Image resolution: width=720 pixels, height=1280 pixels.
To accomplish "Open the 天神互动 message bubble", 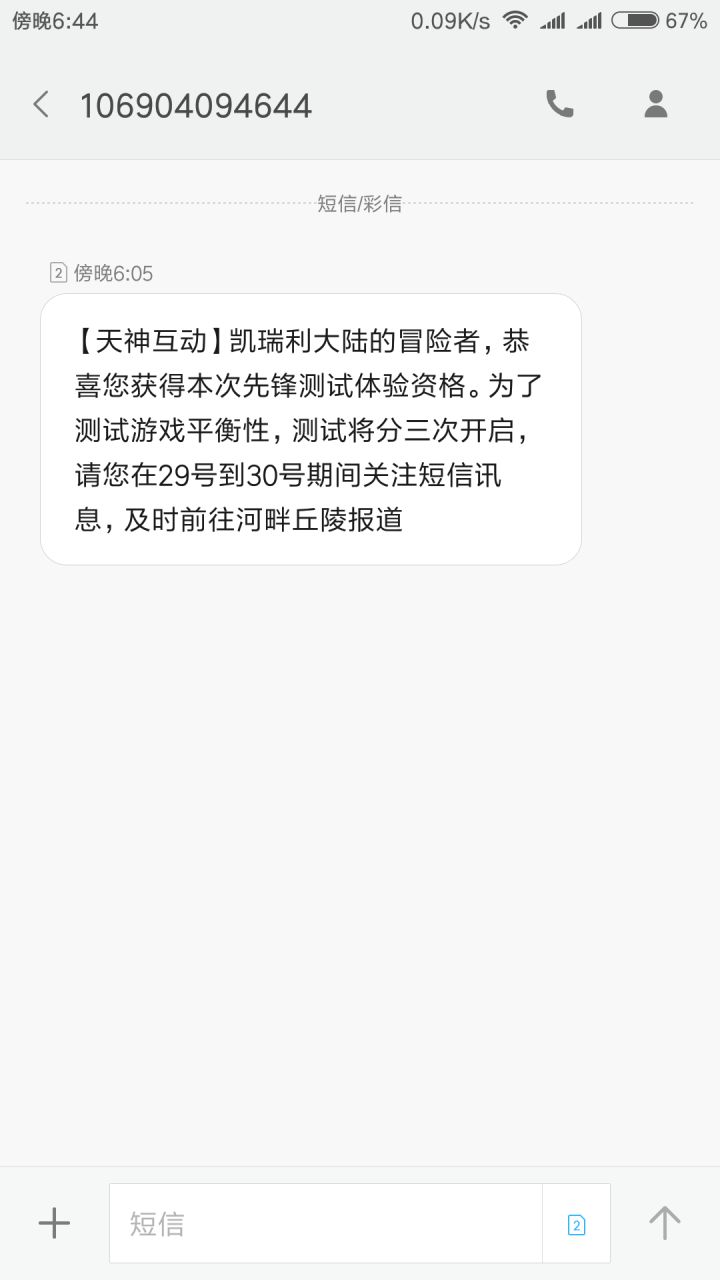I will [x=311, y=429].
